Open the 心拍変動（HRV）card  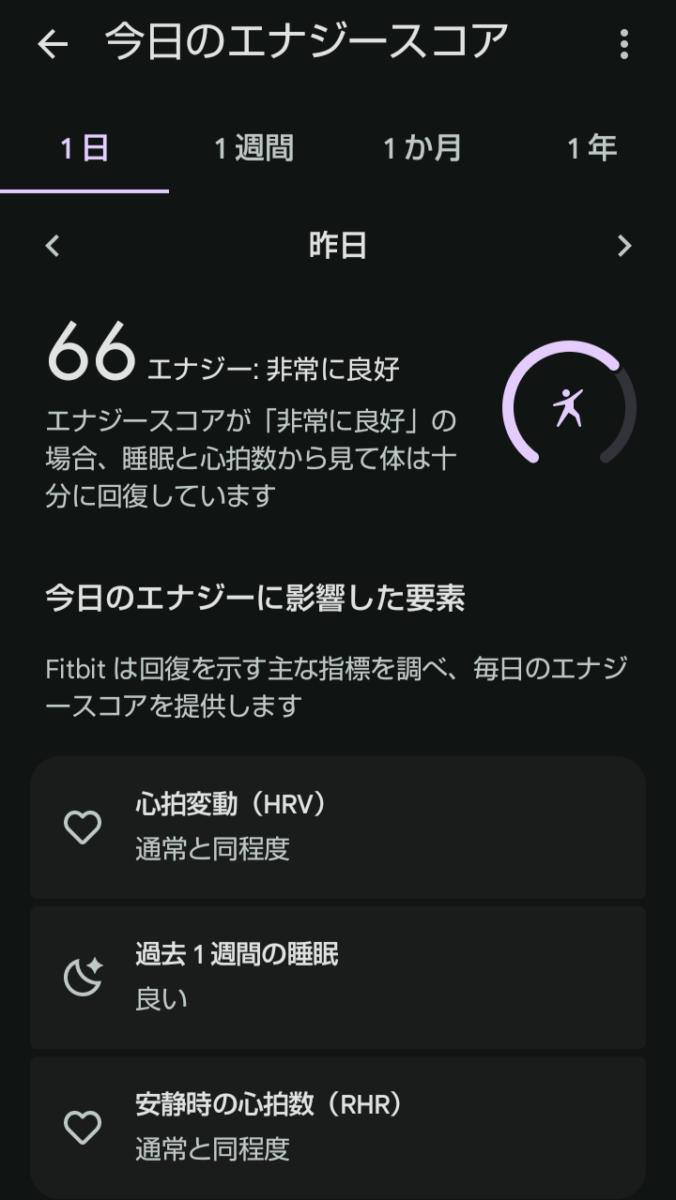point(338,827)
